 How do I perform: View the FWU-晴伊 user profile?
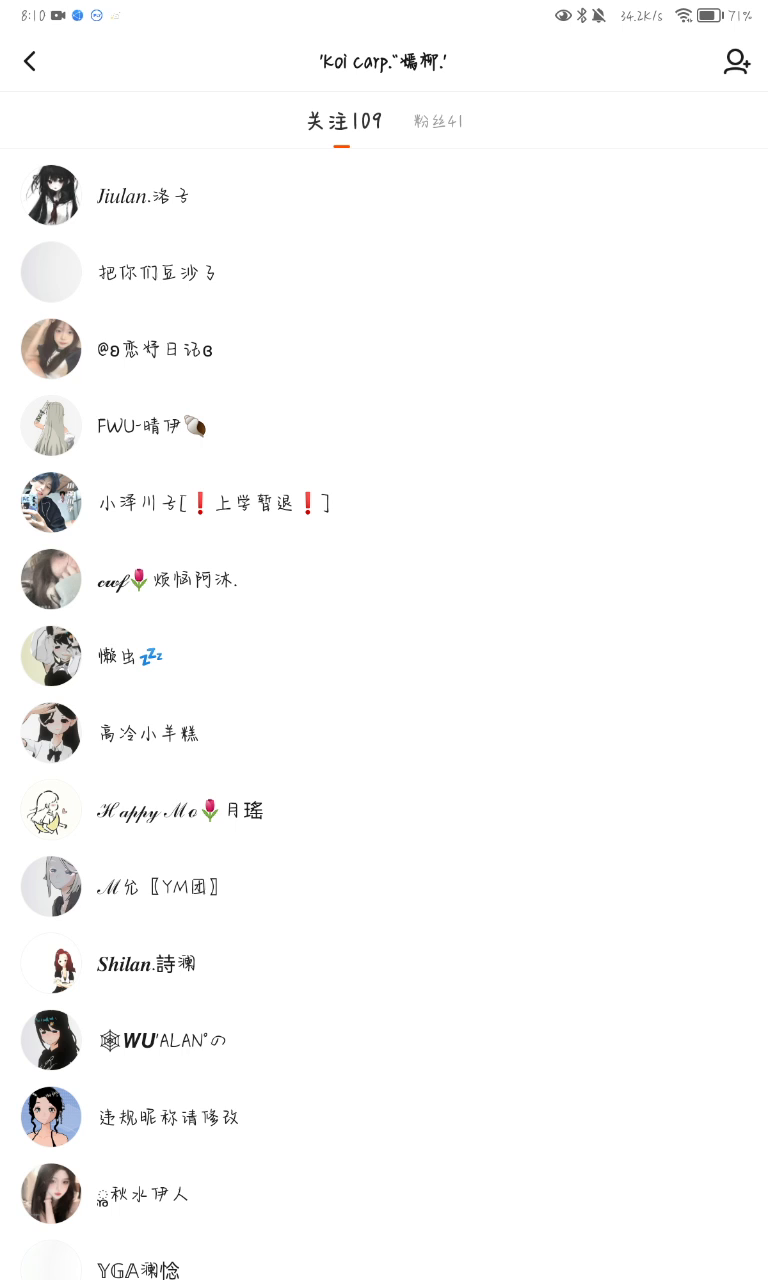151,426
